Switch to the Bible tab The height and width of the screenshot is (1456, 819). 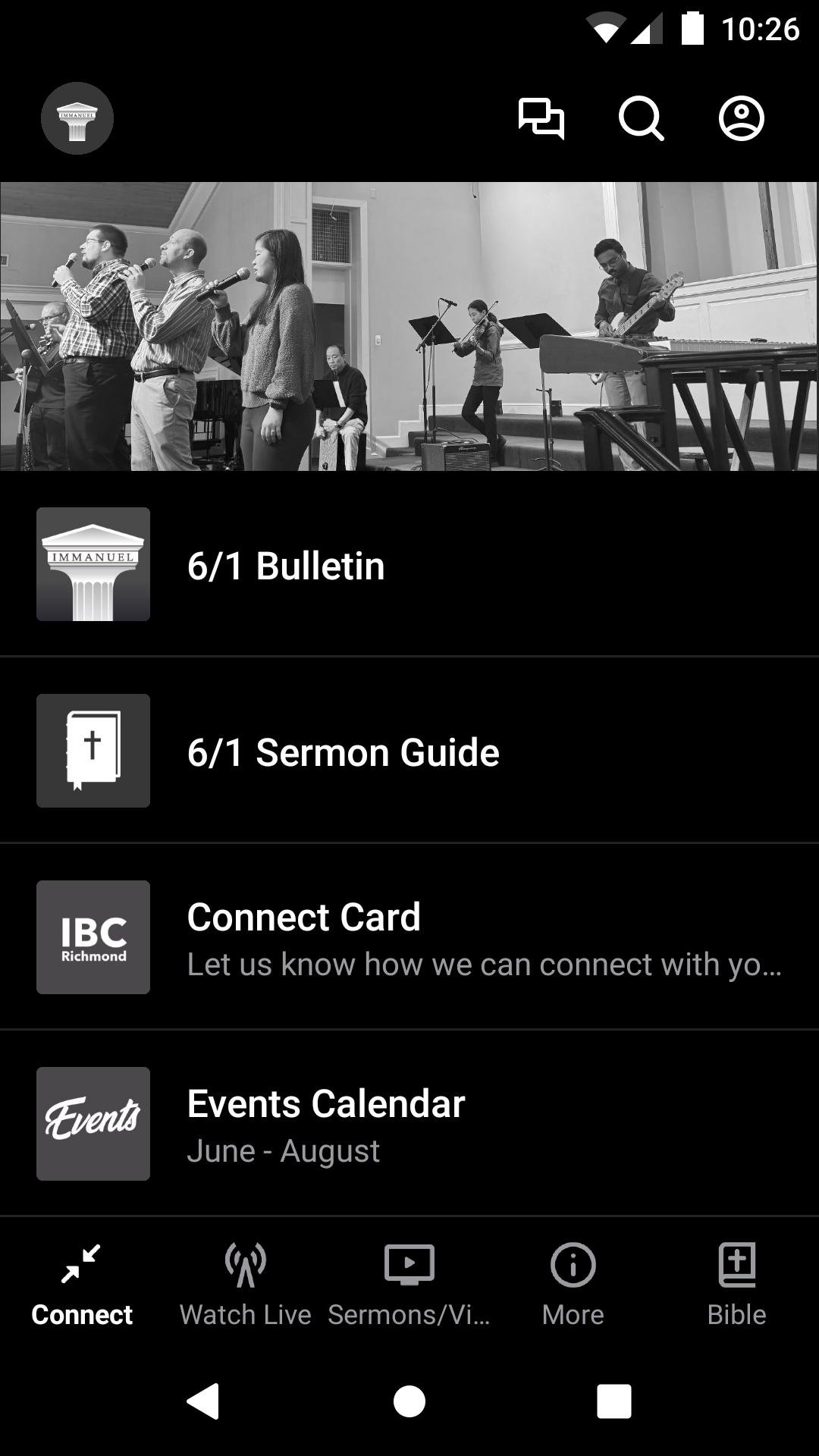pyautogui.click(x=736, y=1280)
